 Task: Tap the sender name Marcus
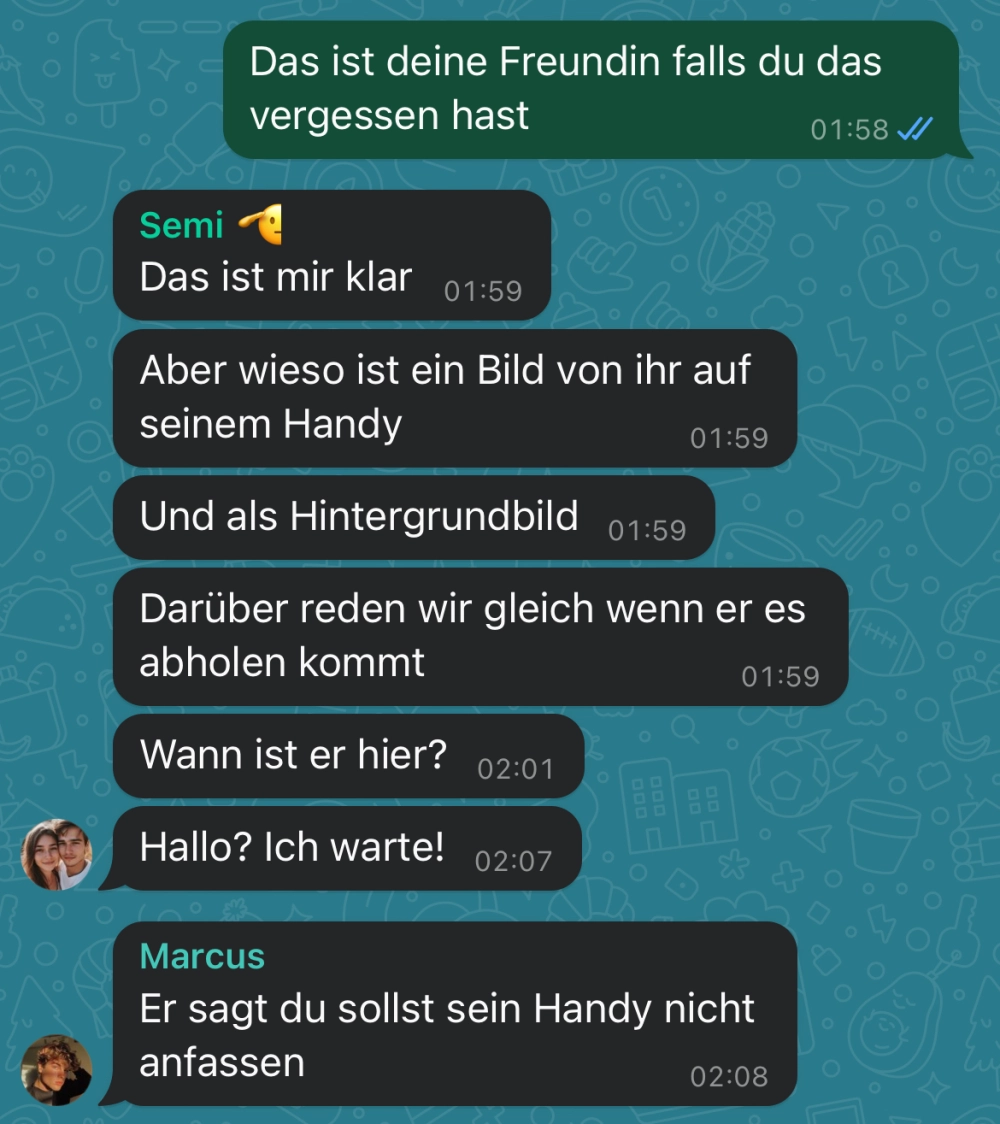pyautogui.click(x=202, y=956)
